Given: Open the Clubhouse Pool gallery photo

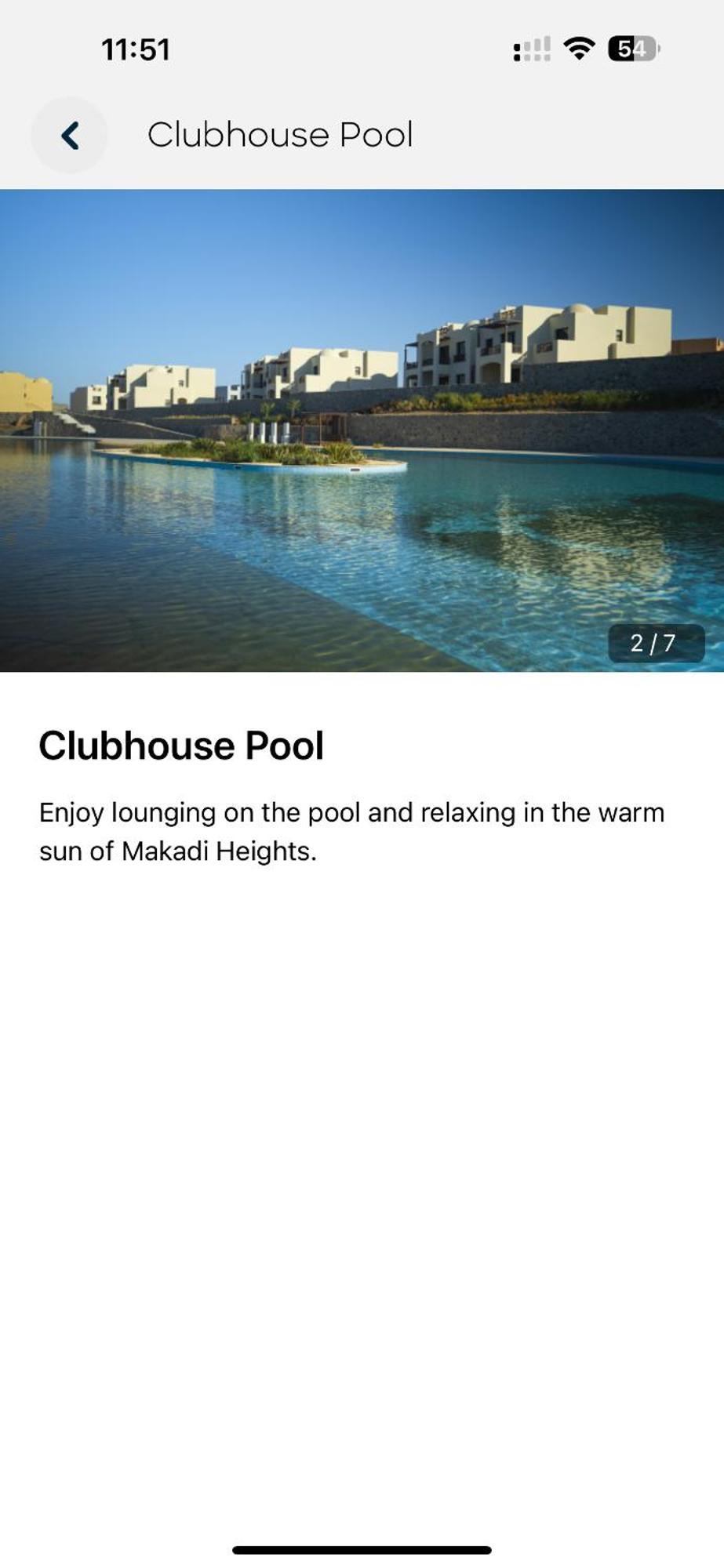Looking at the screenshot, I should point(362,430).
